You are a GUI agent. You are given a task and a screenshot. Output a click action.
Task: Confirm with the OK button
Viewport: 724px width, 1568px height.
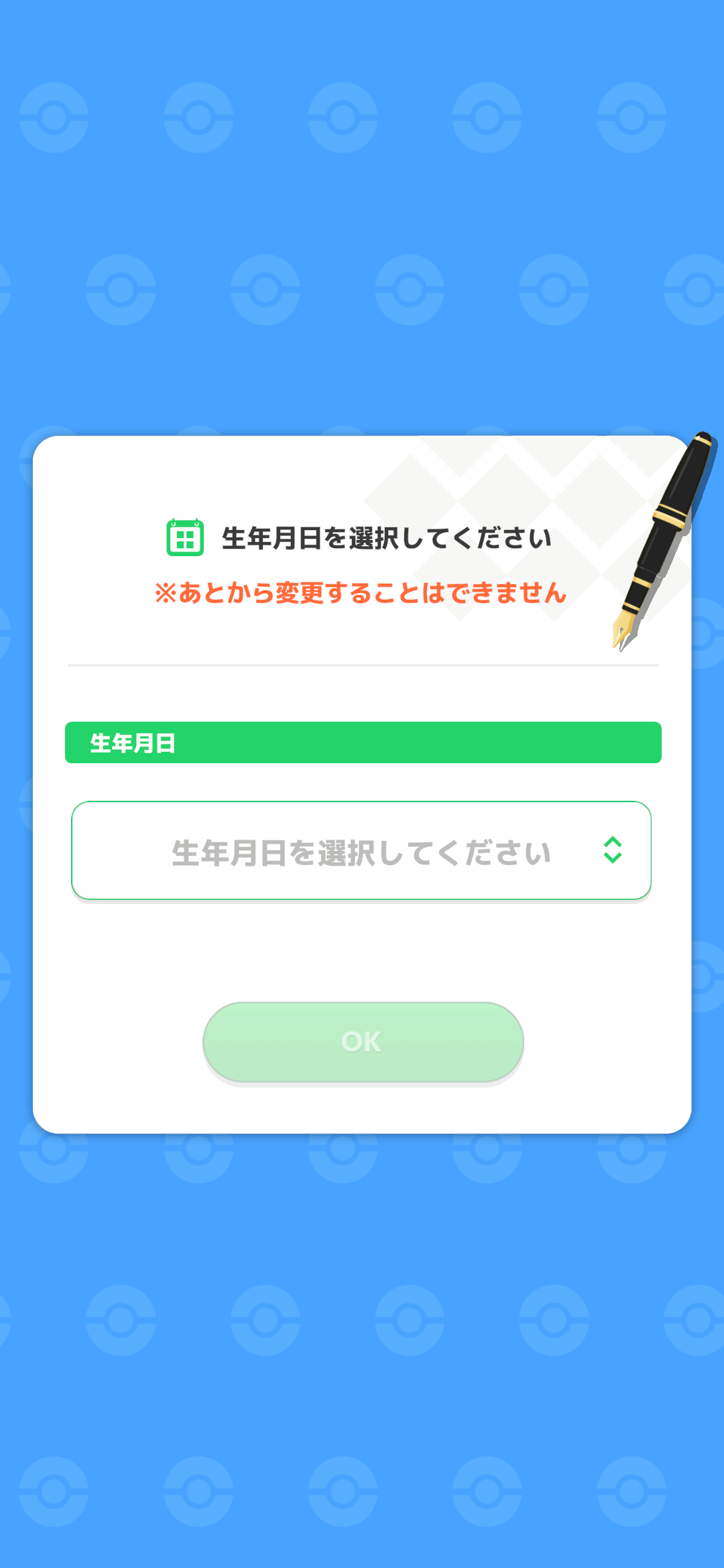(x=363, y=1042)
